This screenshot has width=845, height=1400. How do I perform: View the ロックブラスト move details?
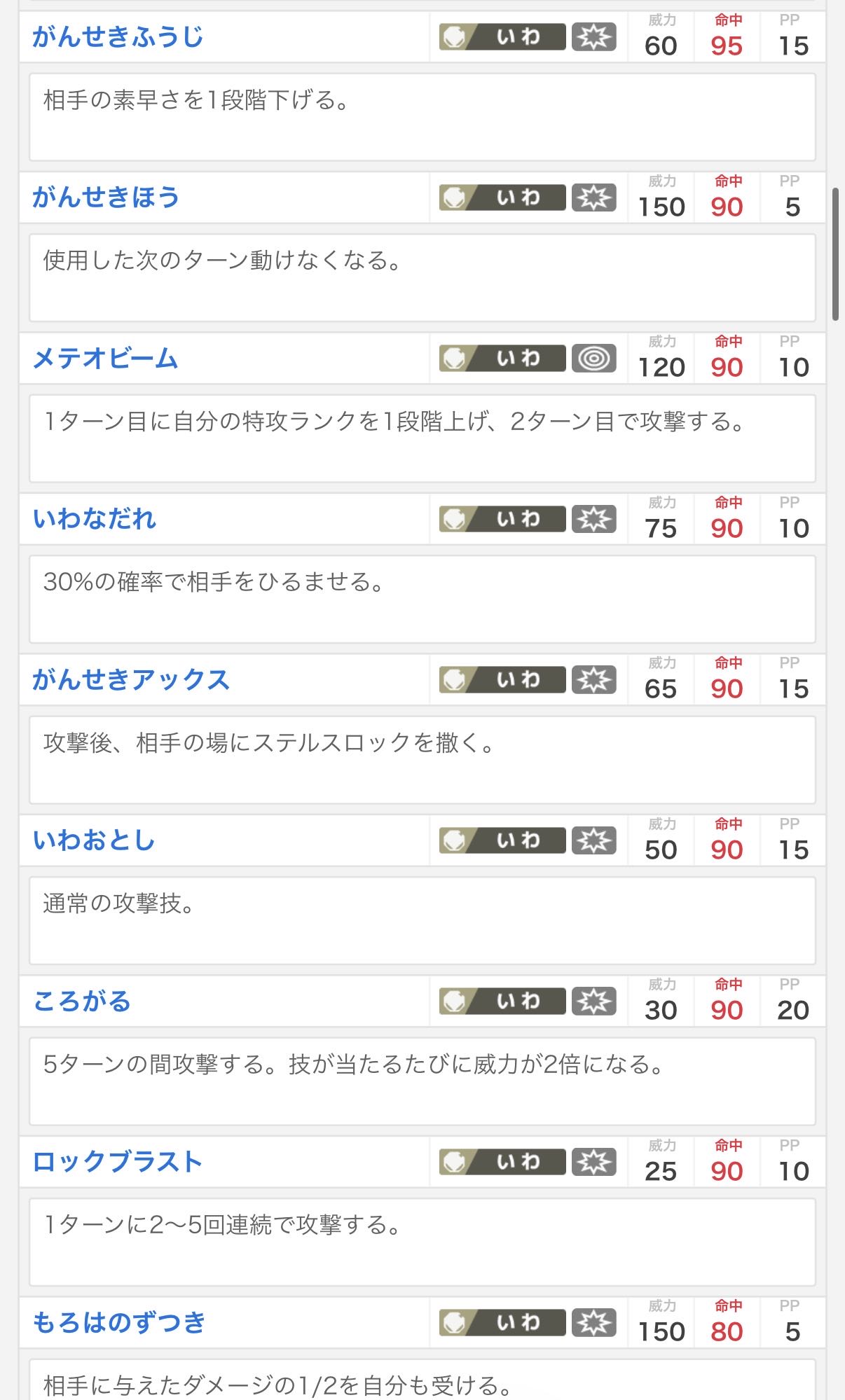click(118, 1162)
